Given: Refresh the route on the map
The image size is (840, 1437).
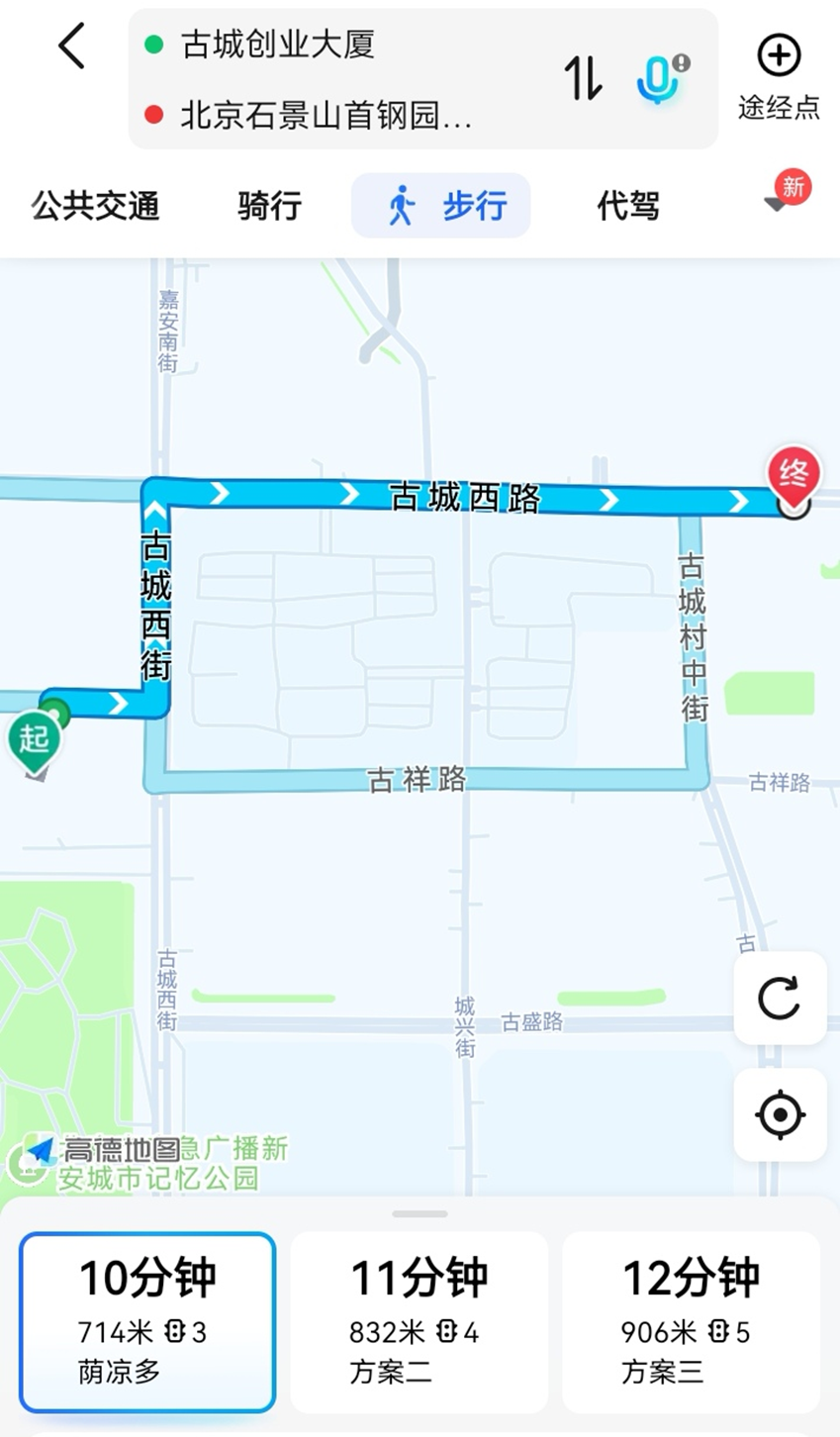Looking at the screenshot, I should [x=780, y=999].
